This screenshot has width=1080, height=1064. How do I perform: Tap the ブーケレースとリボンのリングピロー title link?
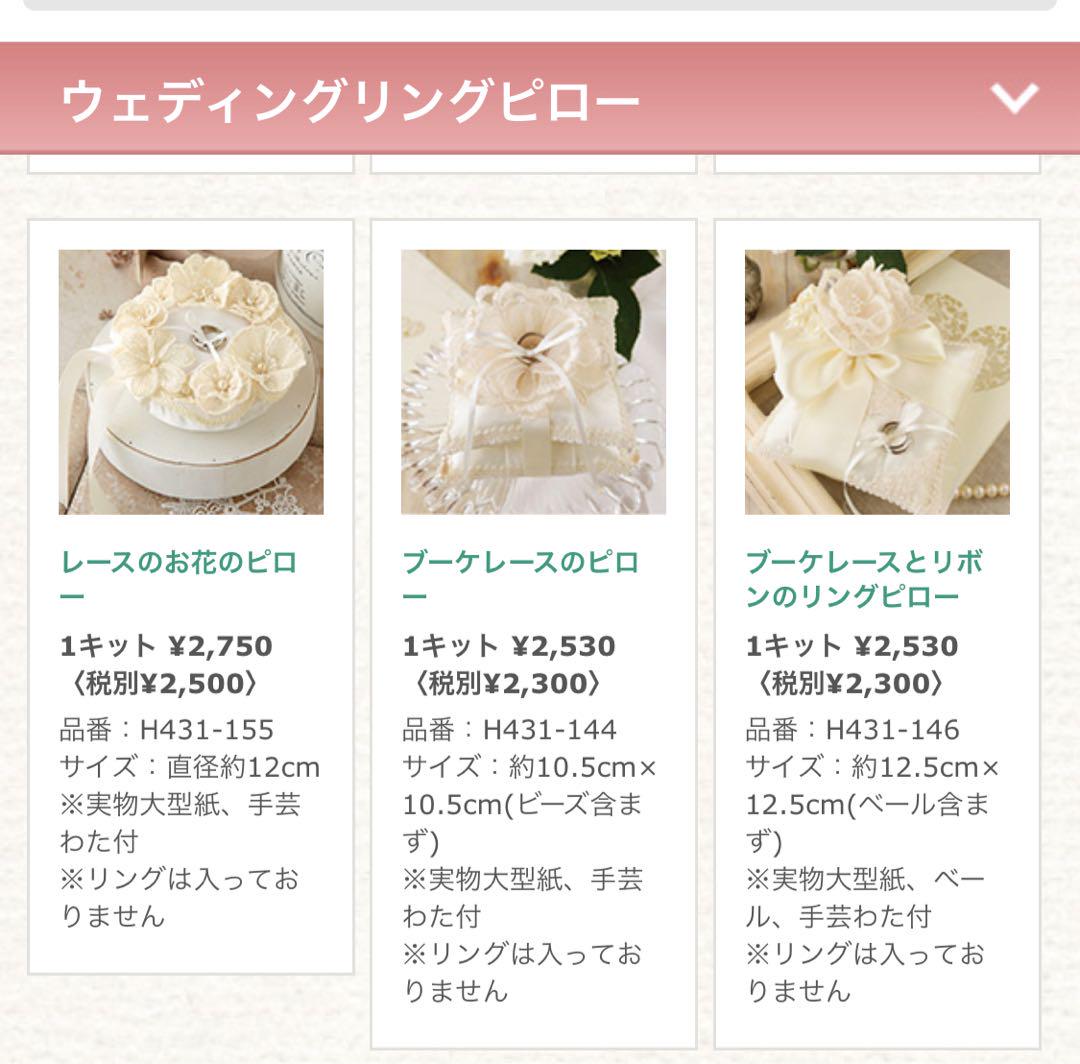(864, 579)
